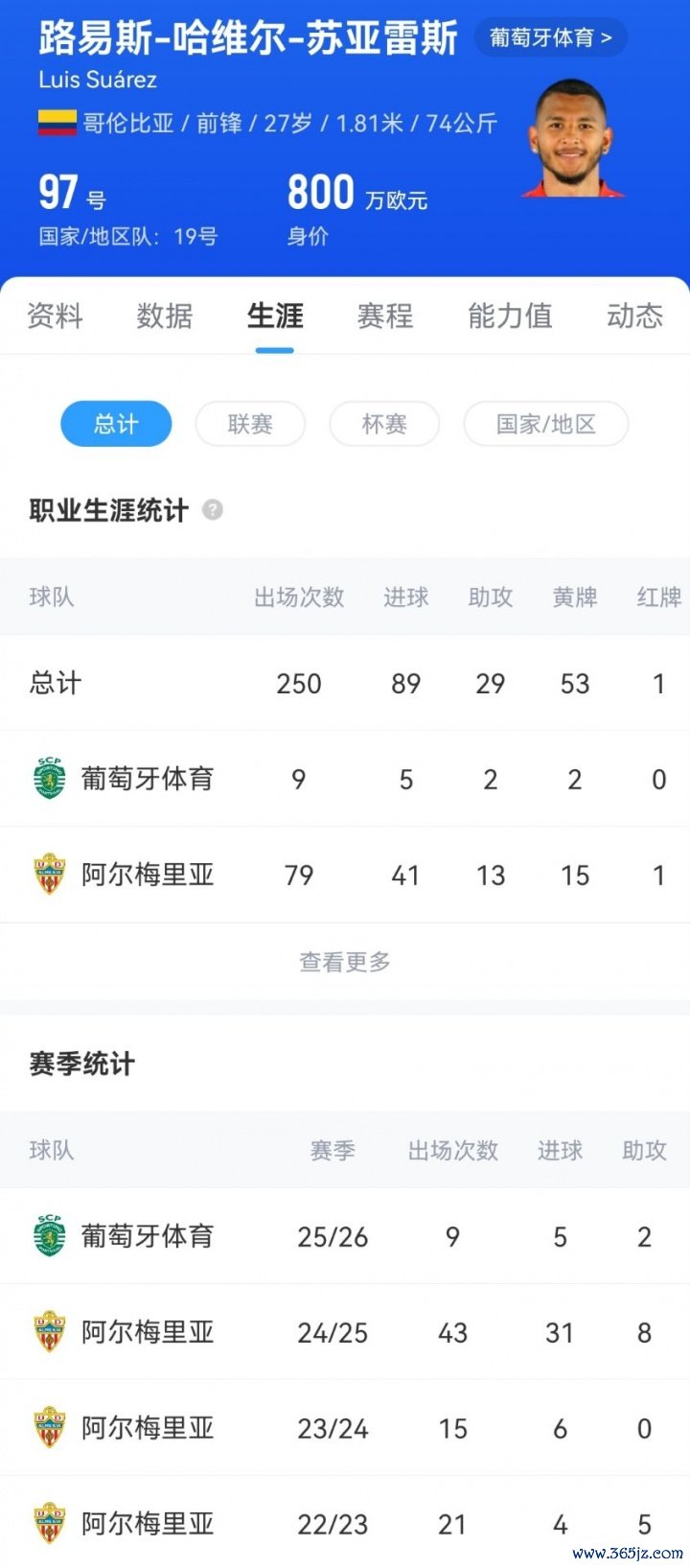The height and width of the screenshot is (1568, 690).
Task: Open the 赛程 tab
Action: point(385,316)
